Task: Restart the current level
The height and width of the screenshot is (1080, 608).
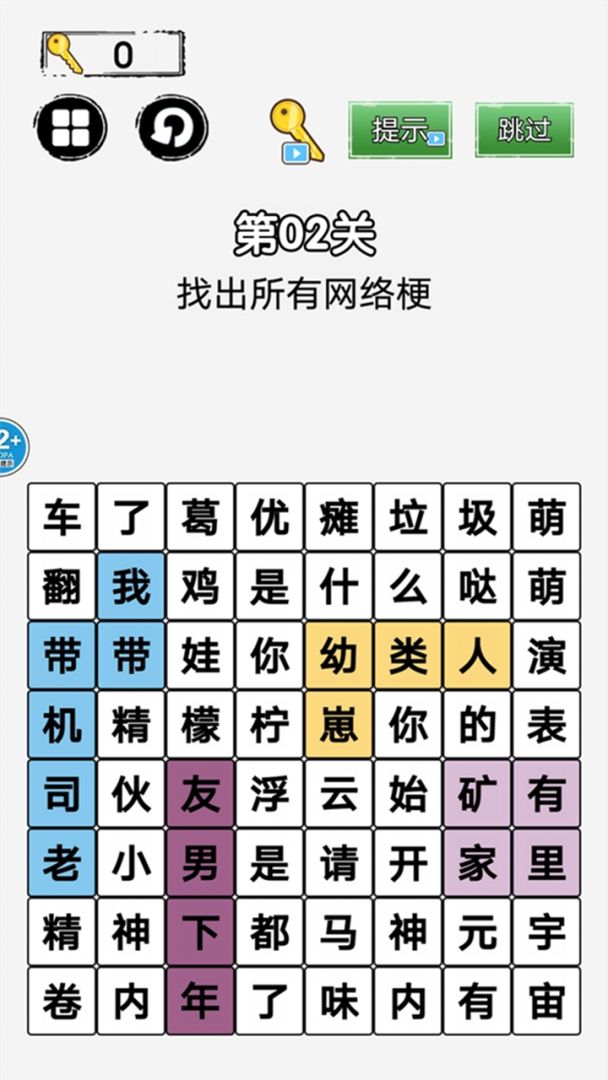Action: (172, 129)
